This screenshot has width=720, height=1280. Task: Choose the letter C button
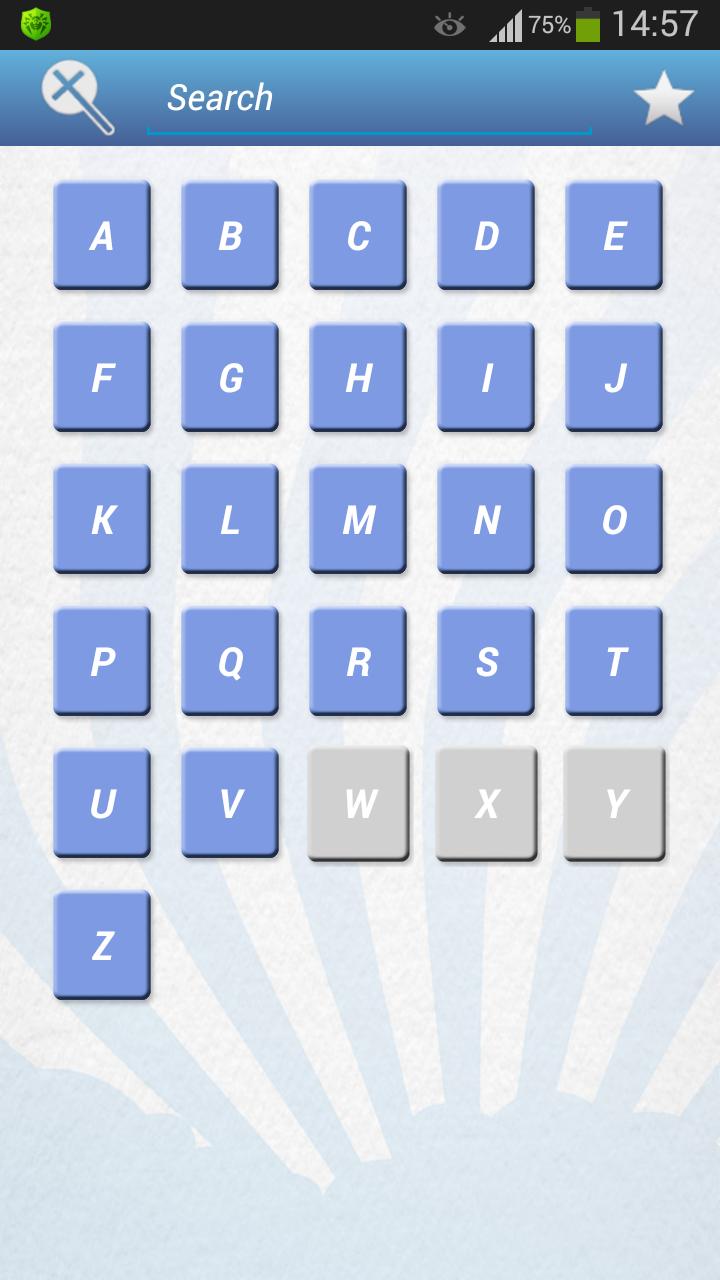click(358, 235)
